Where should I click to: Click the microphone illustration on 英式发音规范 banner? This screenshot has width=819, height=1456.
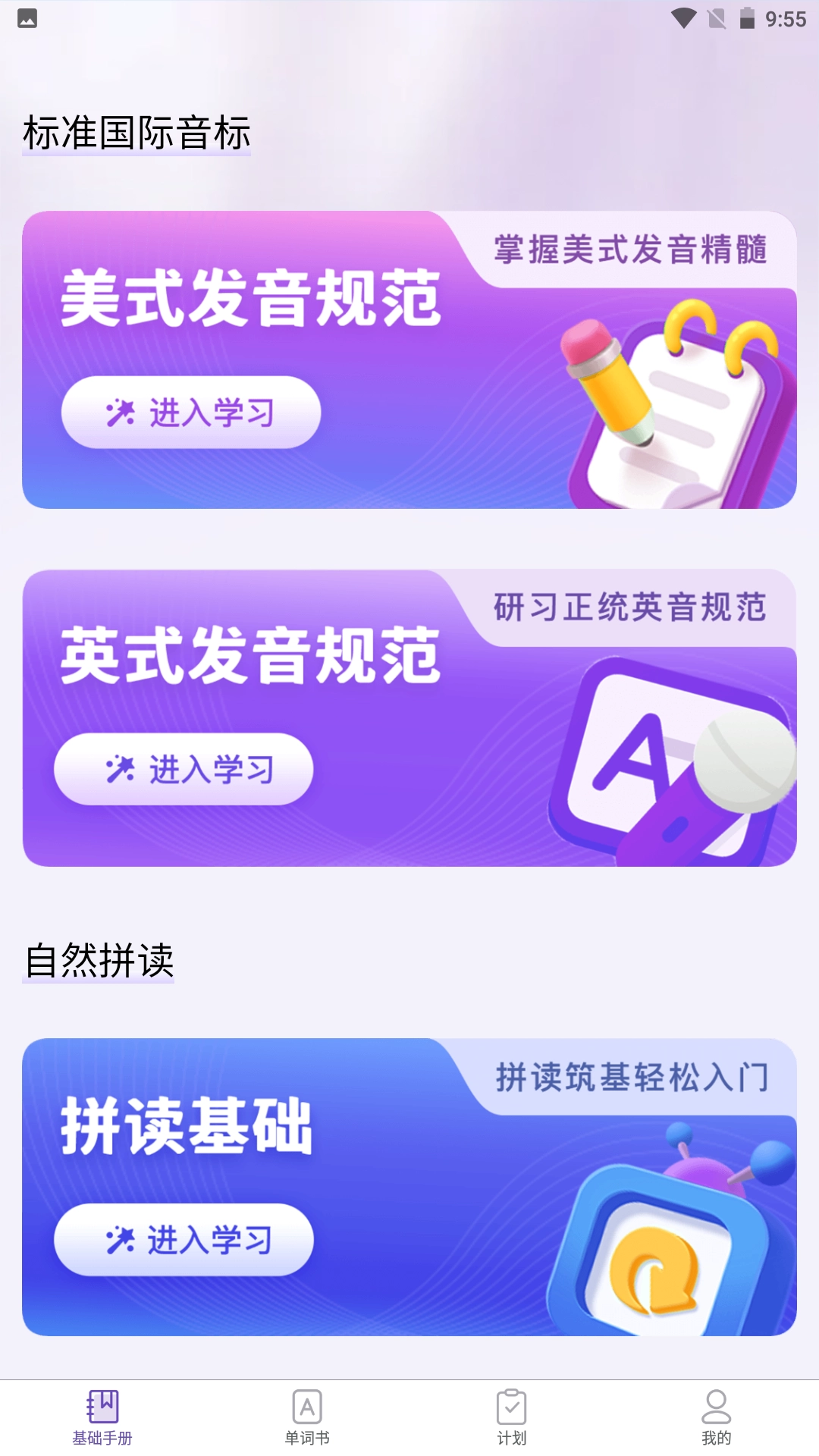click(720, 773)
